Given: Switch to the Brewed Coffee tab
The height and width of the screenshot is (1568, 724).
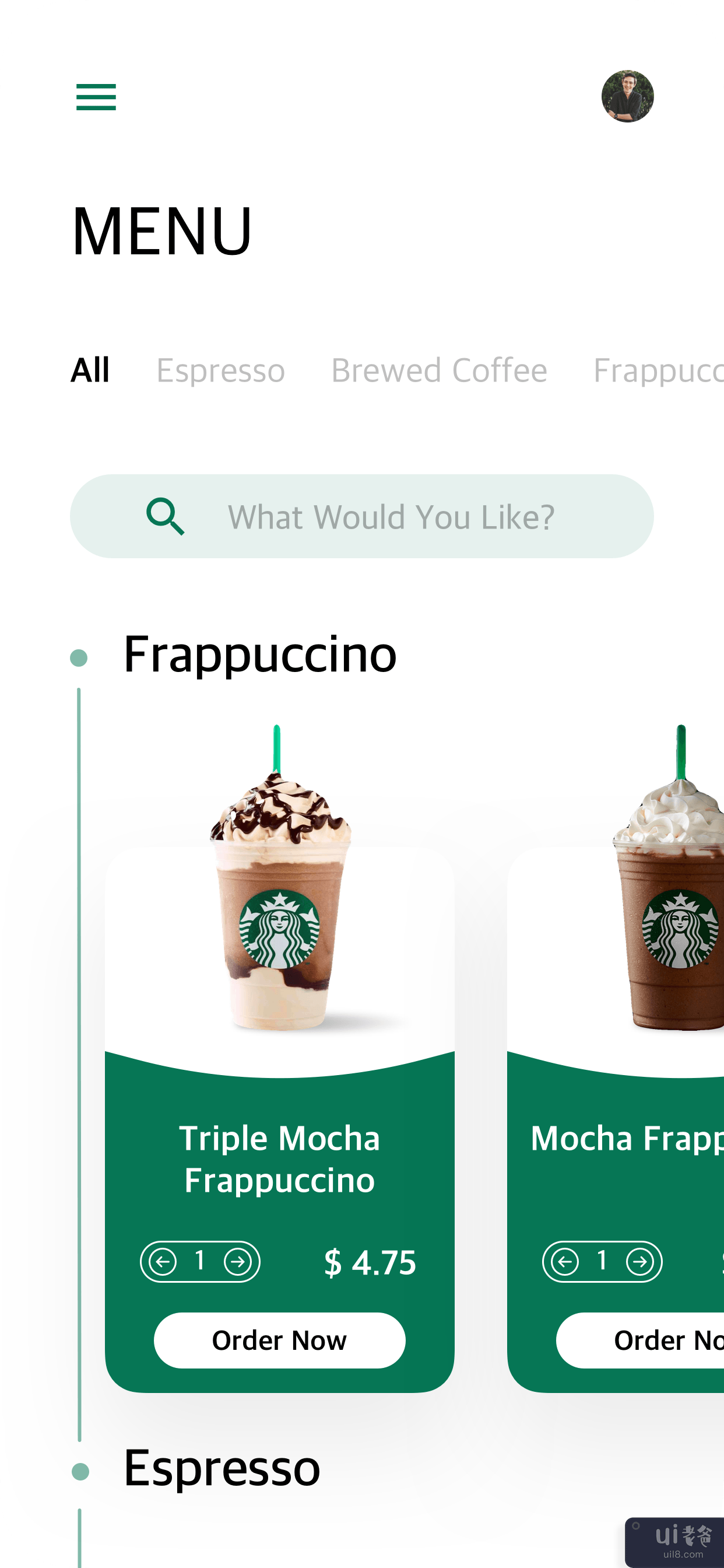Looking at the screenshot, I should coord(439,370).
